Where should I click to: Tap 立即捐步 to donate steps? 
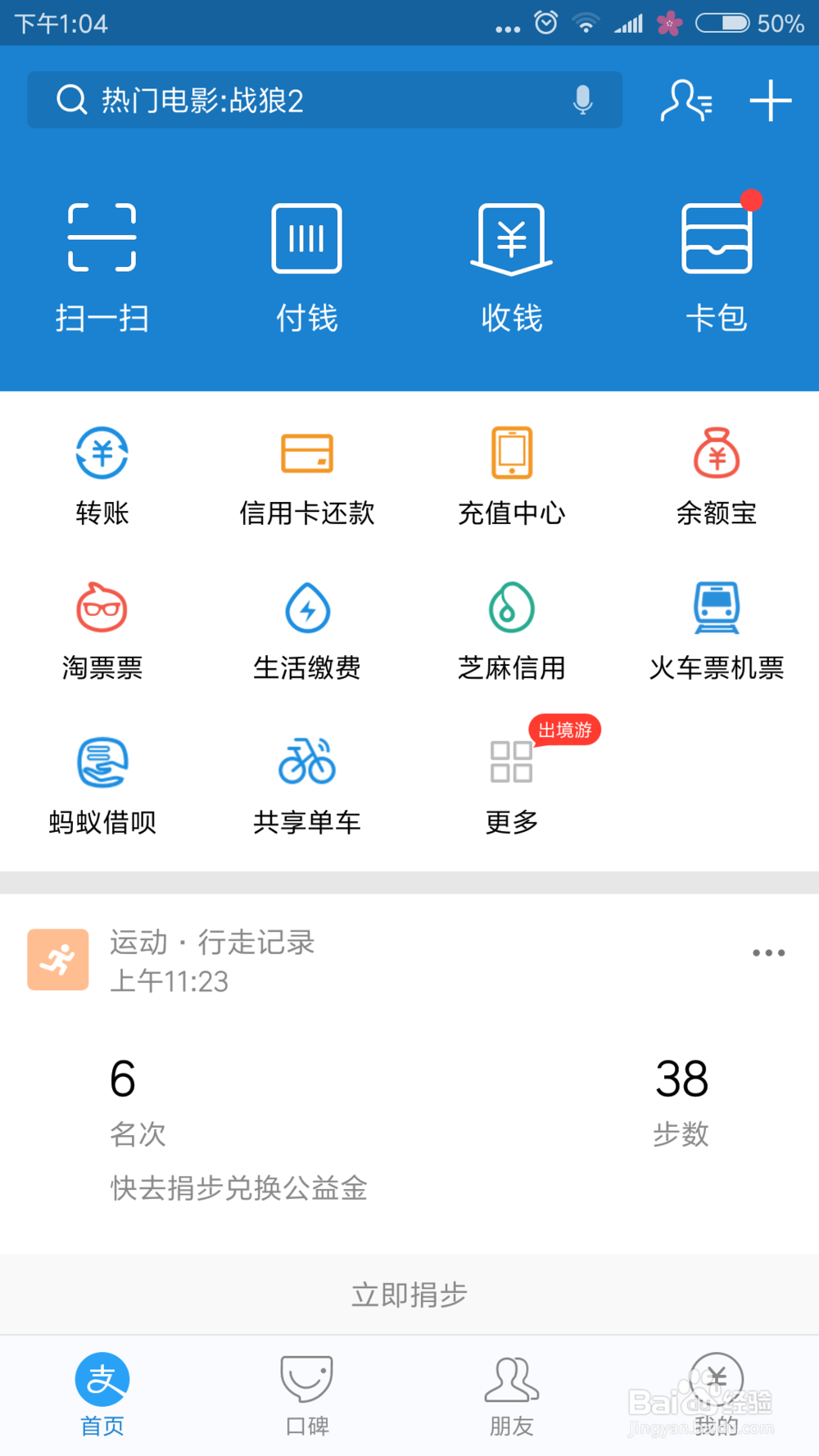pyautogui.click(x=409, y=1295)
